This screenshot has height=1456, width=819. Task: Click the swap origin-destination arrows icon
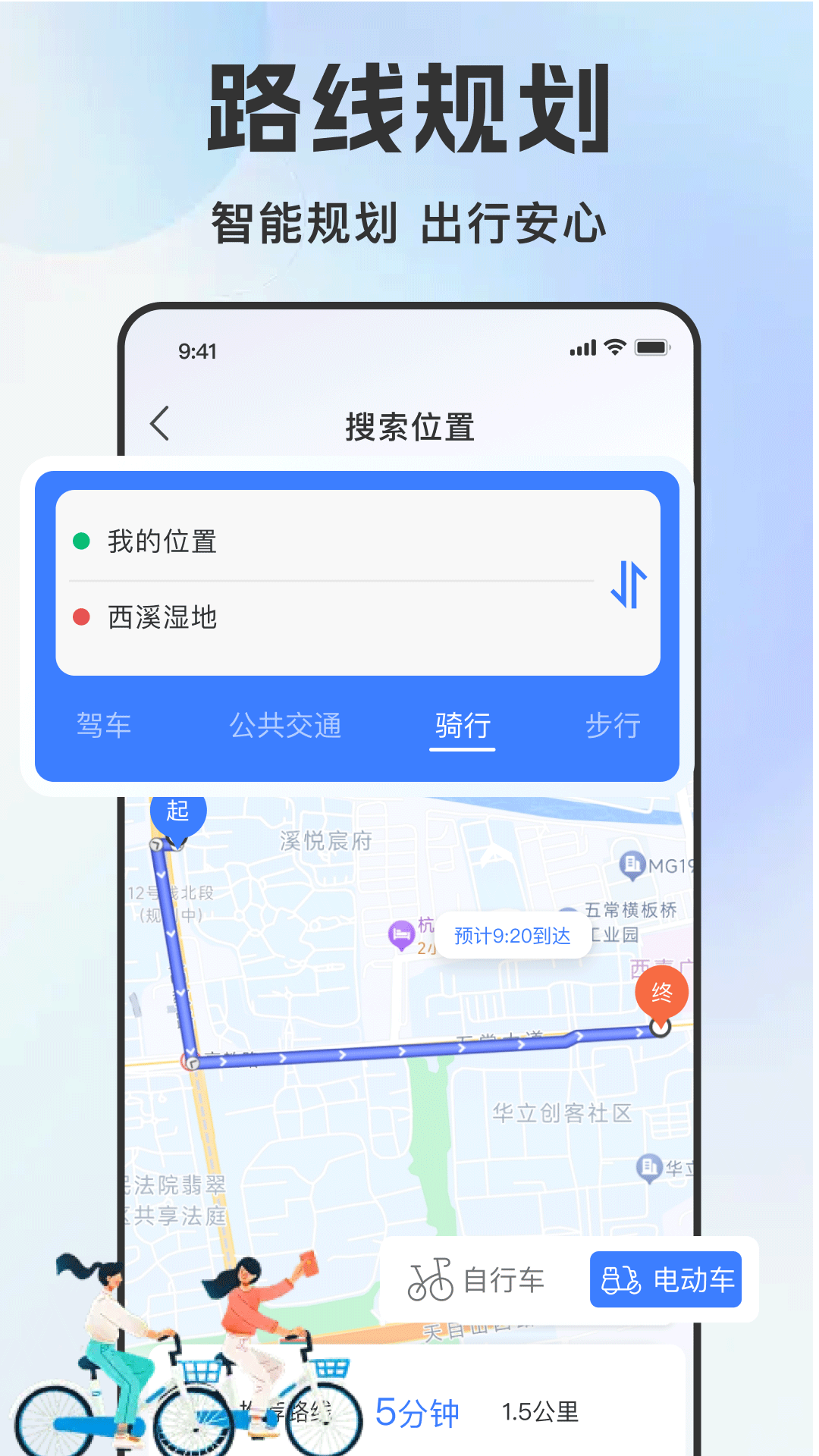click(x=627, y=584)
